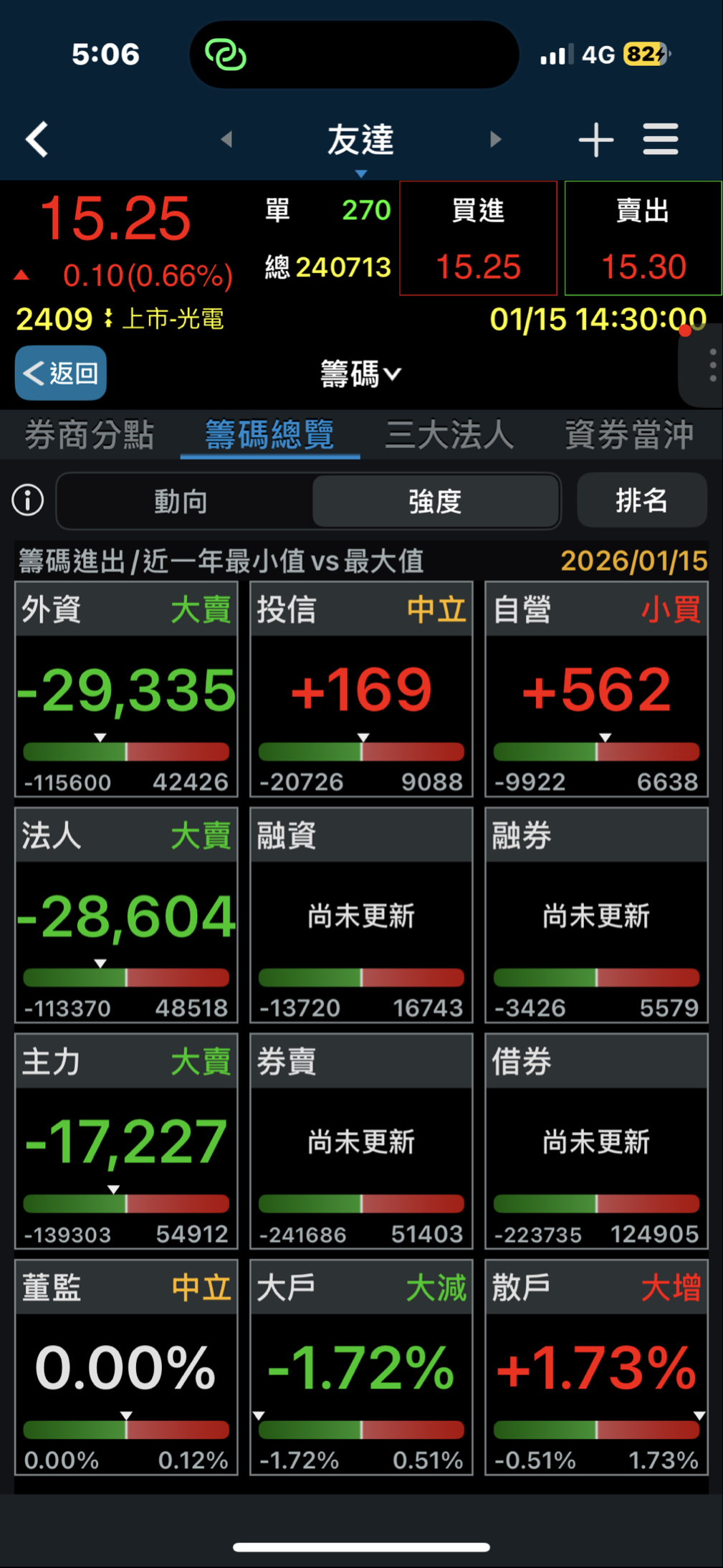The width and height of the screenshot is (723, 1568).
Task: Open the 排名 ranking
Action: [641, 500]
